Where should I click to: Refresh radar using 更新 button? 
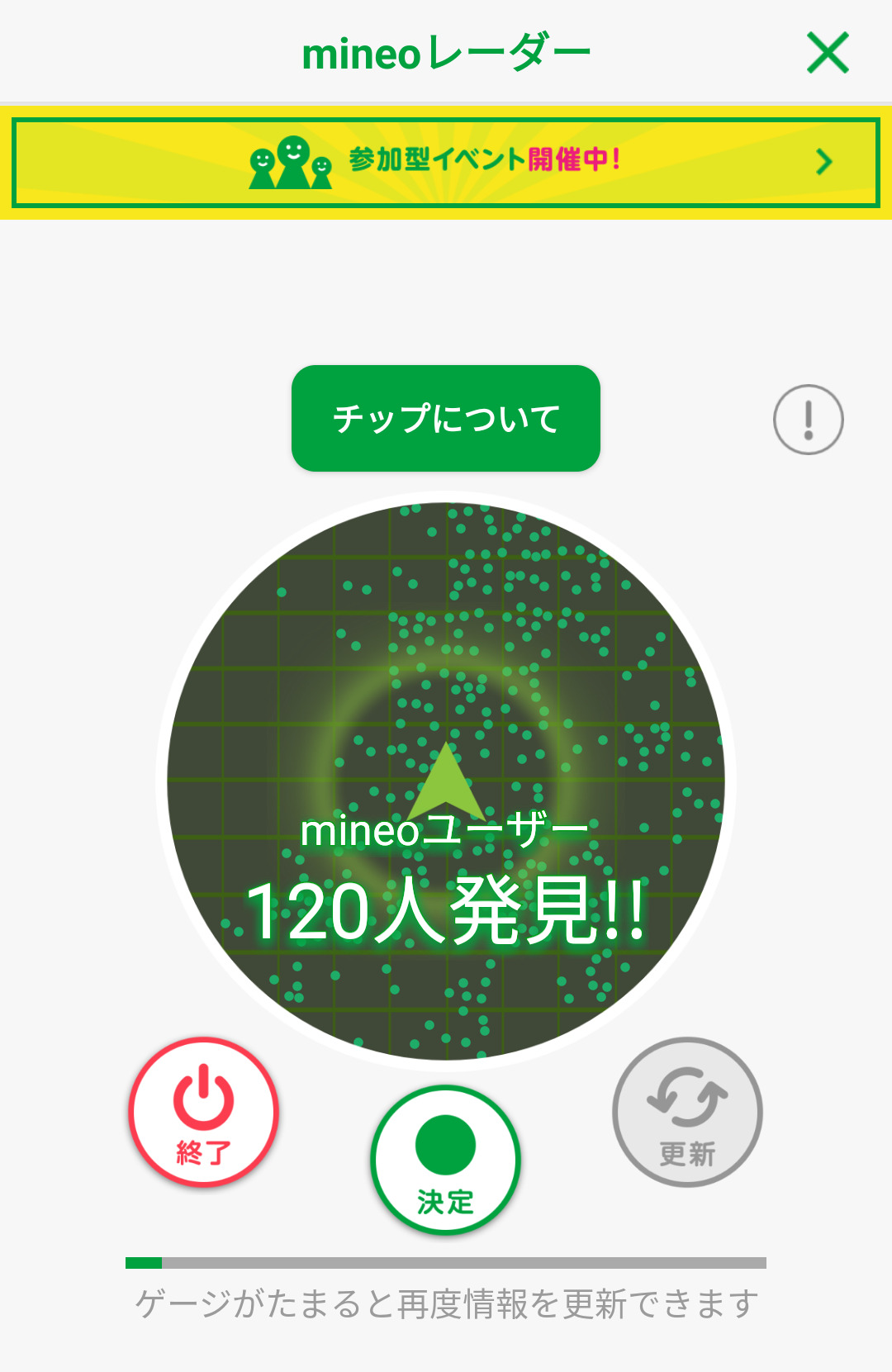(687, 1112)
